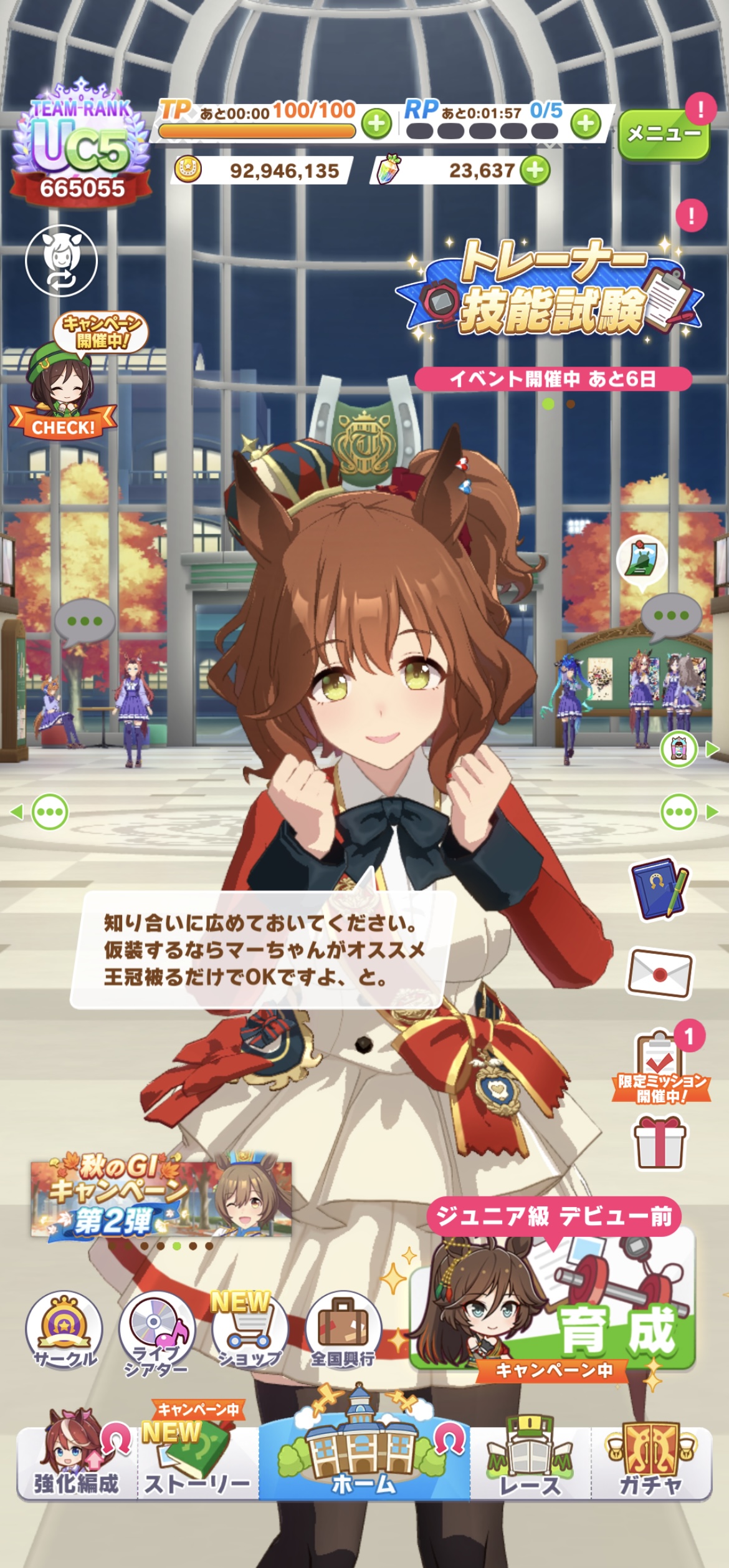Image resolution: width=729 pixels, height=1568 pixels.
Task: Open the メニュー menu button
Action: click(663, 133)
